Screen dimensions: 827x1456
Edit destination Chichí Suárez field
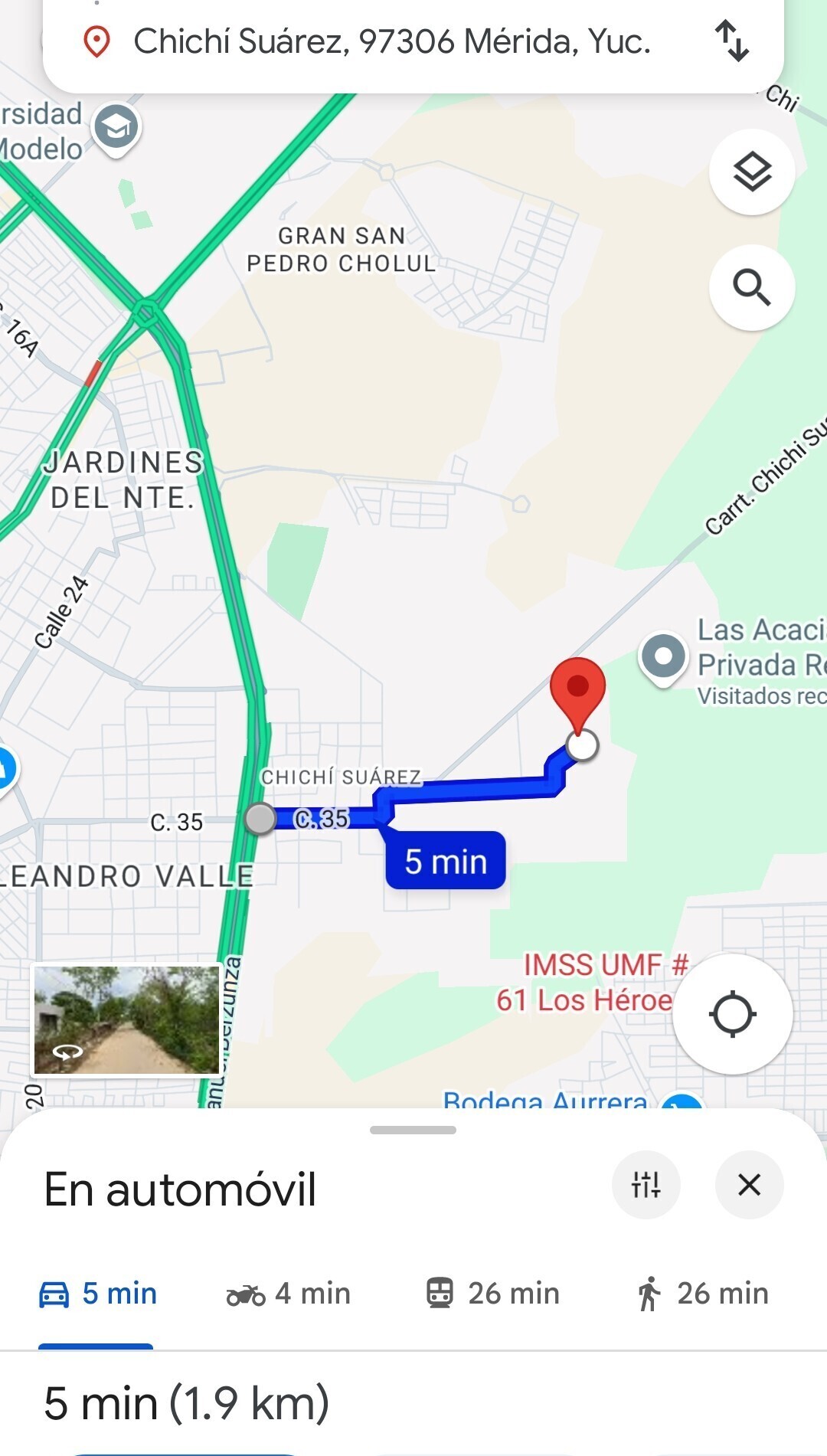391,41
